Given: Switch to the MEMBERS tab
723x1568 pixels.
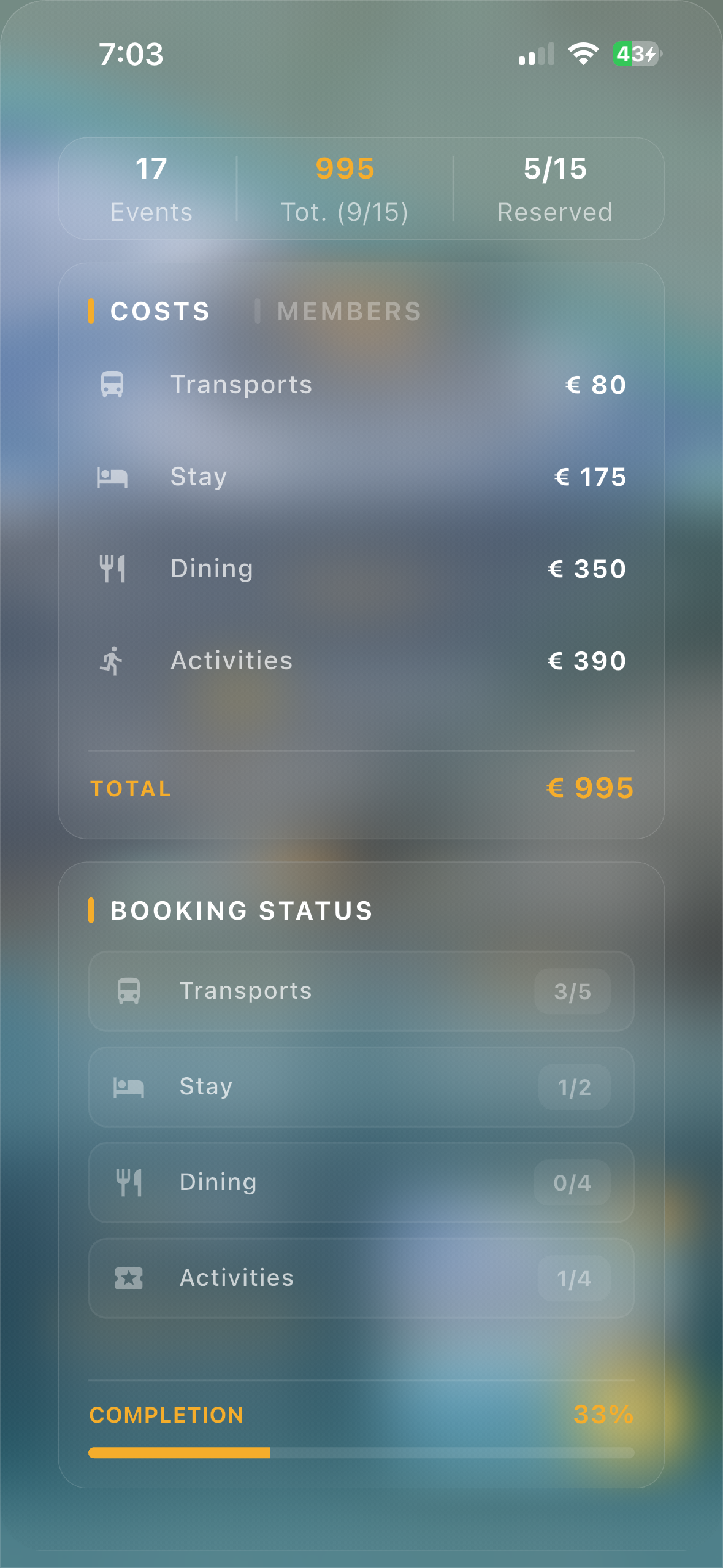Looking at the screenshot, I should click(x=348, y=311).
